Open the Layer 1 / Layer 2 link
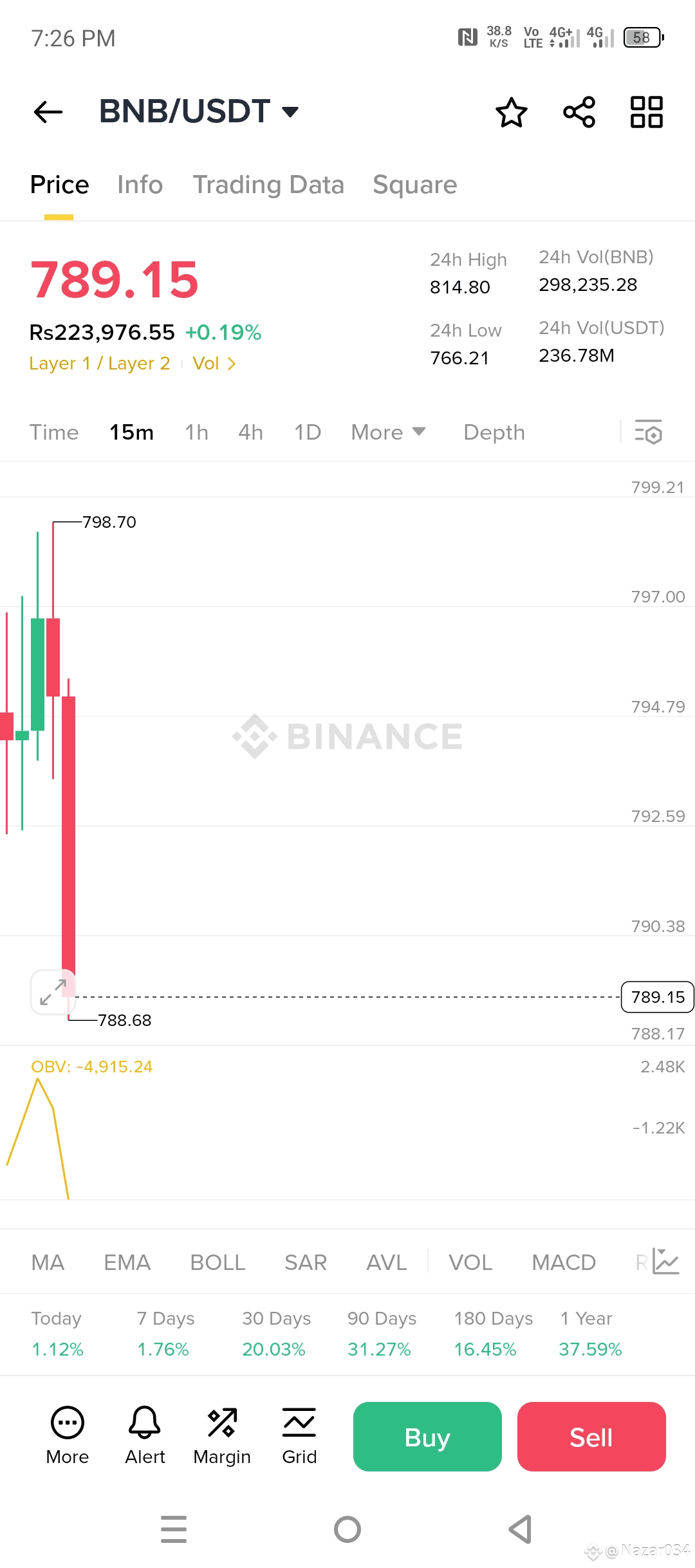The height and width of the screenshot is (1568, 695). coord(100,364)
